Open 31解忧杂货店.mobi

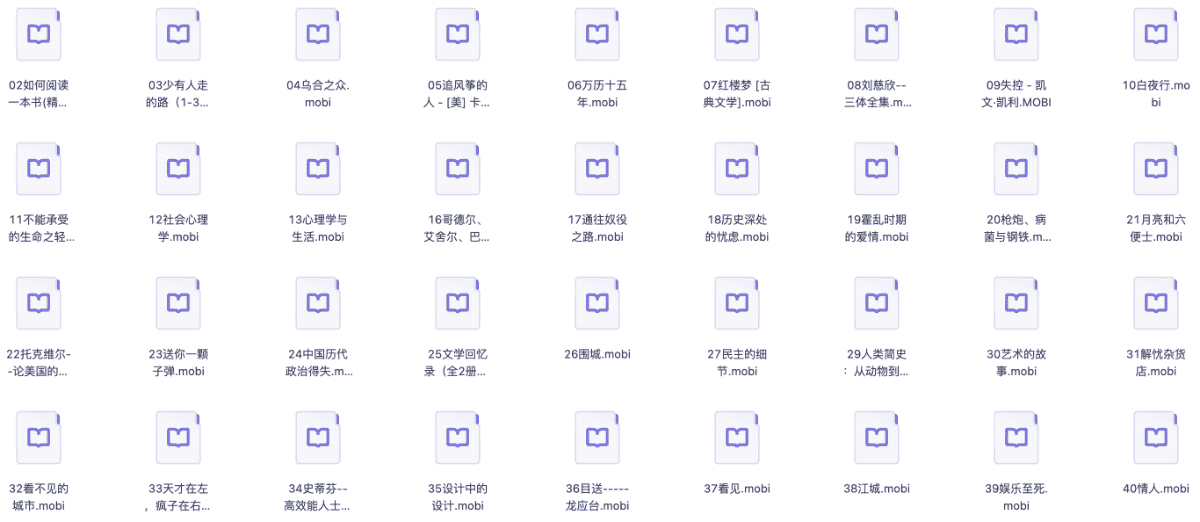click(1156, 304)
